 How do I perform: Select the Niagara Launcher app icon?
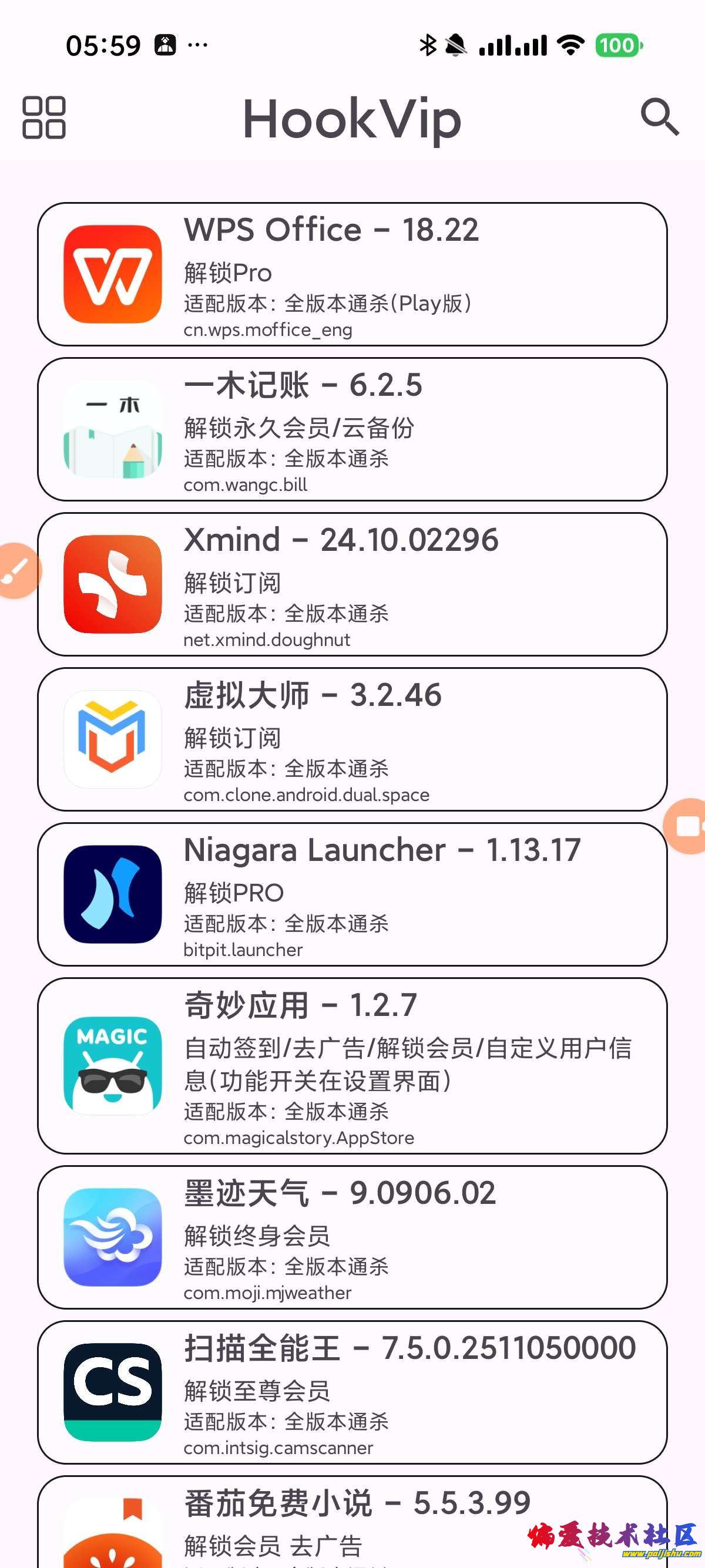tap(113, 894)
